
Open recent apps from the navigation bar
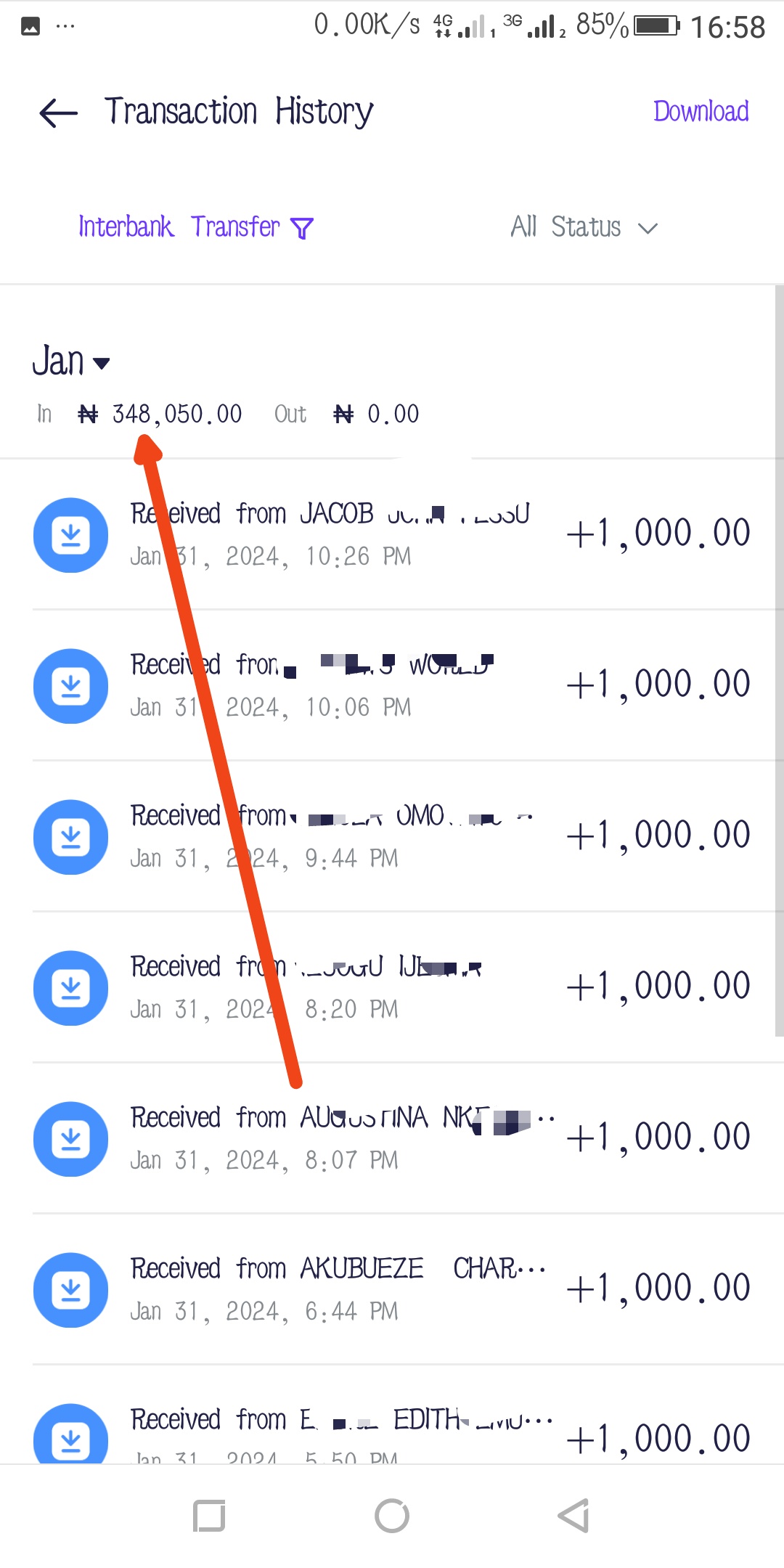[209, 1516]
